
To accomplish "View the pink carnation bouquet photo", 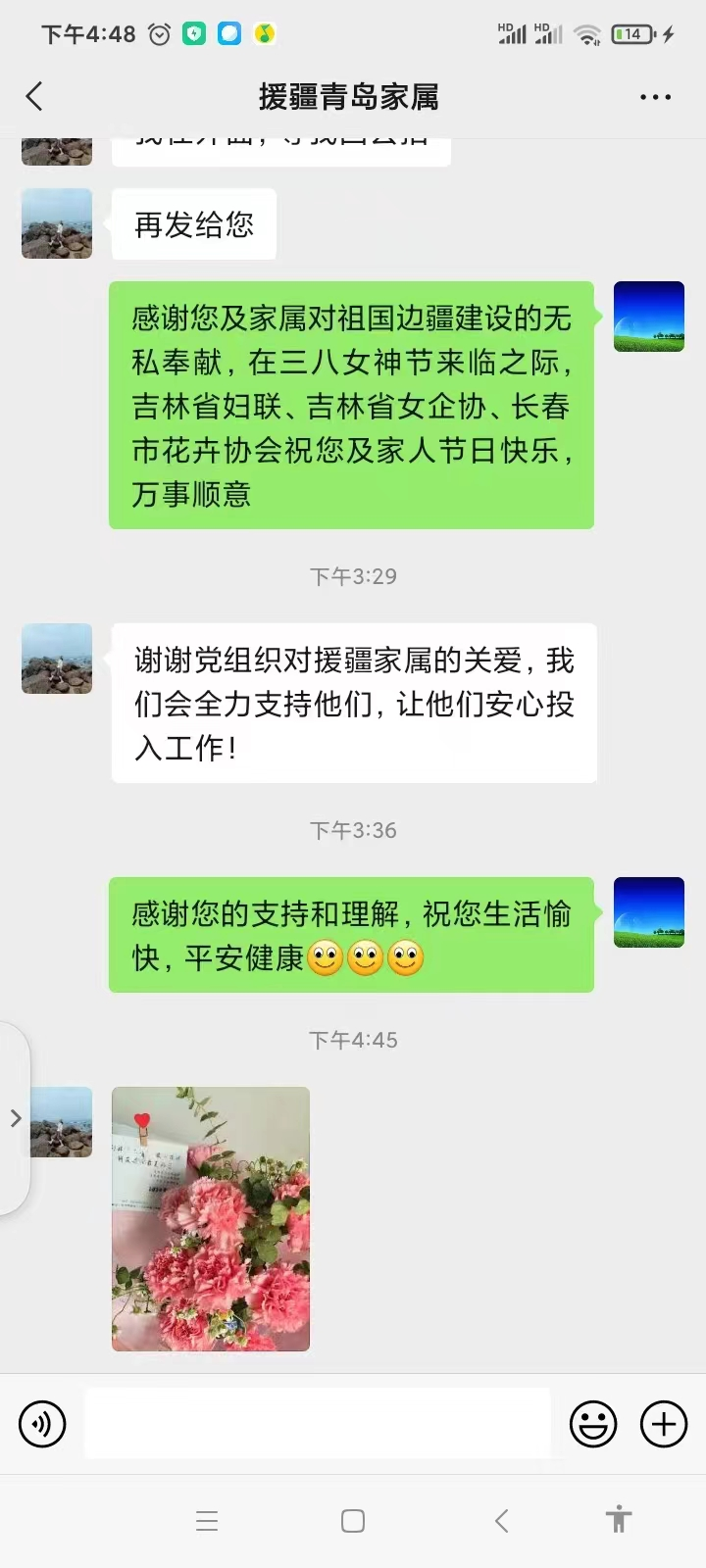I will [x=211, y=1219].
